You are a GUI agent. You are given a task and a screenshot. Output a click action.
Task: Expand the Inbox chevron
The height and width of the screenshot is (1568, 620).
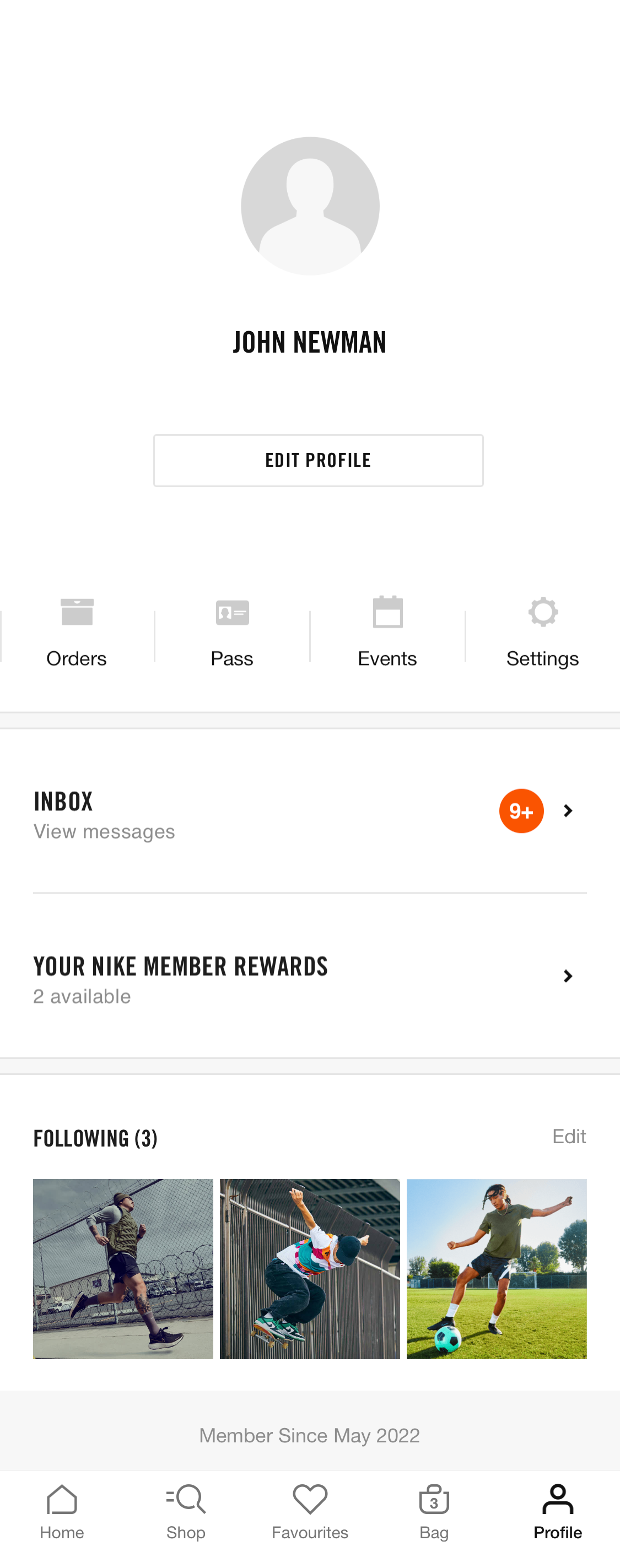pyautogui.click(x=568, y=810)
